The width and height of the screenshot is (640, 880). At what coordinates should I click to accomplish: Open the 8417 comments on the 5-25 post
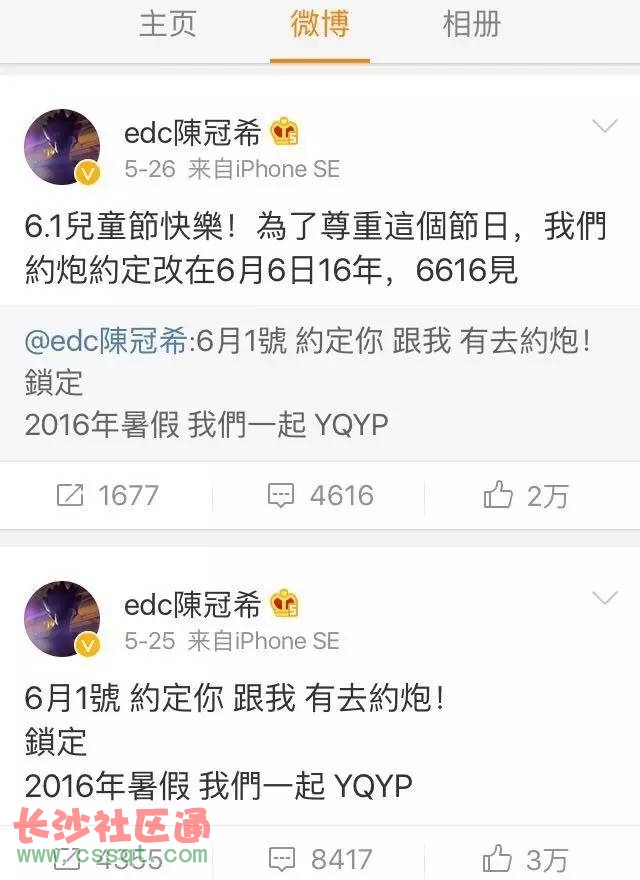tap(320, 859)
